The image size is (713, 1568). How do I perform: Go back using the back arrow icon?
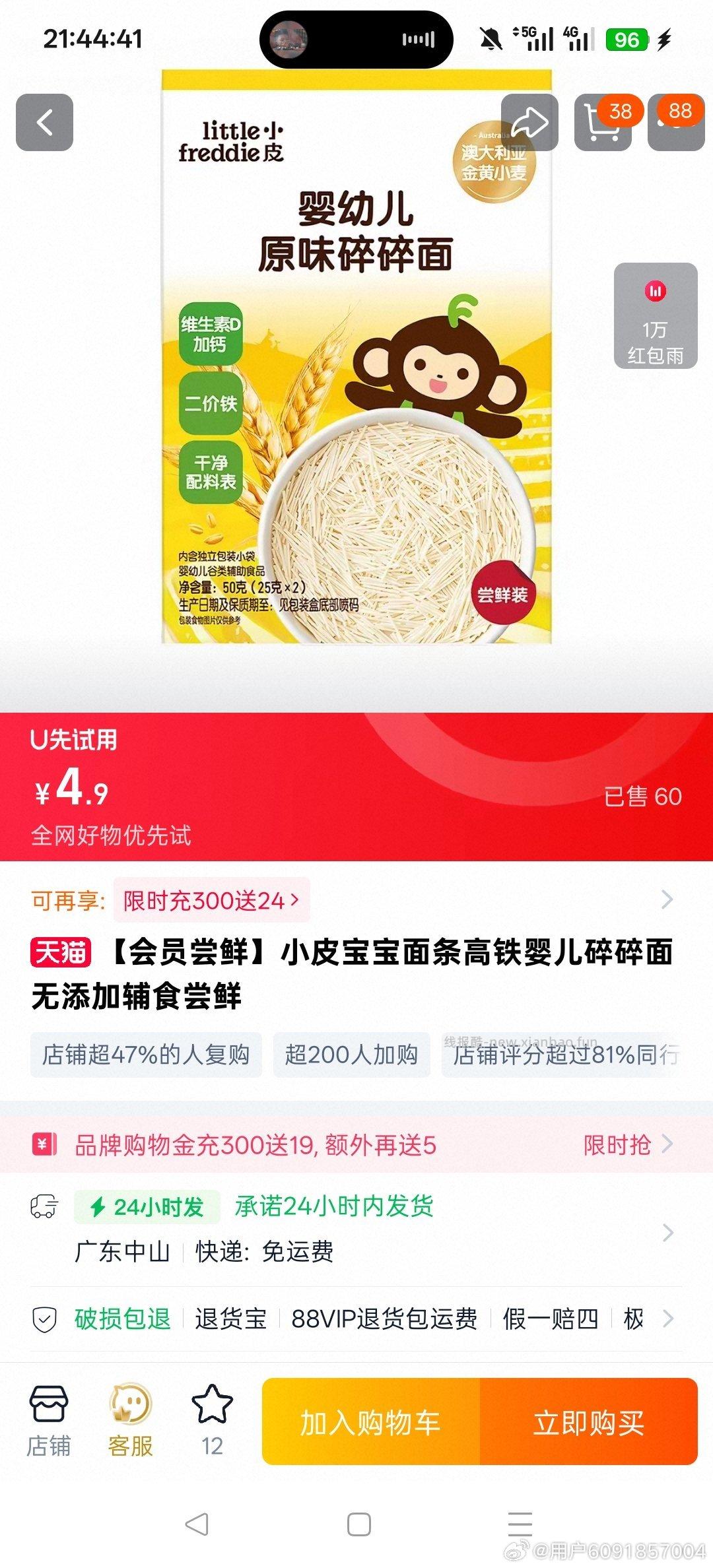click(44, 122)
